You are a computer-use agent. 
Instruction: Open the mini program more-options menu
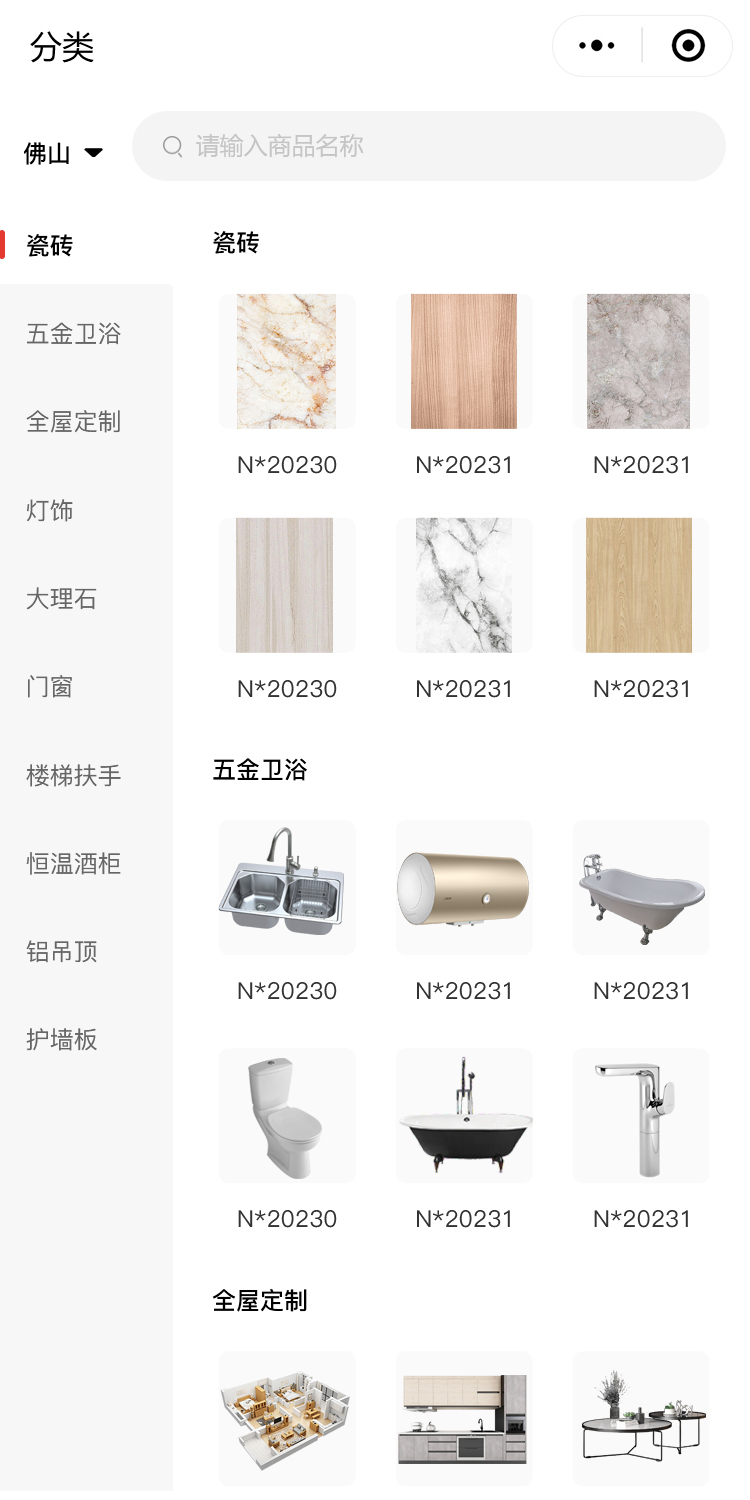tap(597, 46)
